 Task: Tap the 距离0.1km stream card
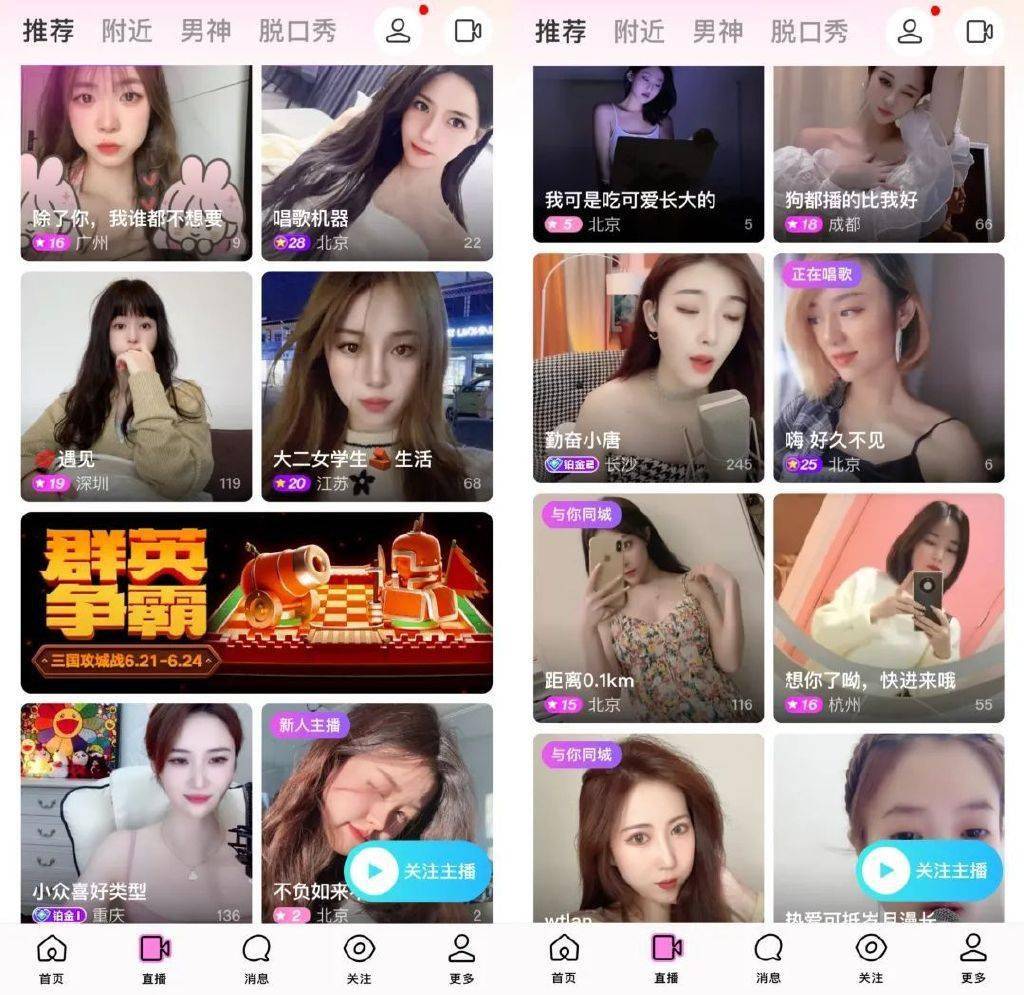[x=648, y=607]
